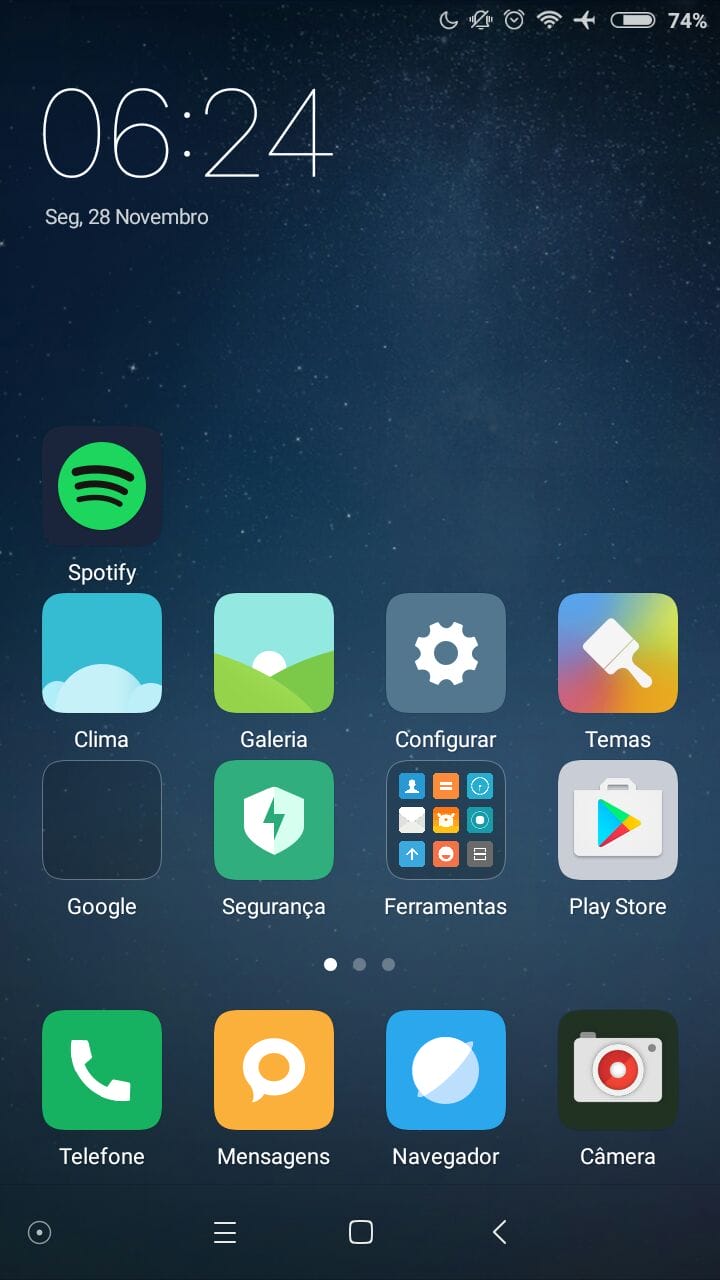Tap the menu button in navigation bar
The width and height of the screenshot is (720, 1280).
(225, 1232)
